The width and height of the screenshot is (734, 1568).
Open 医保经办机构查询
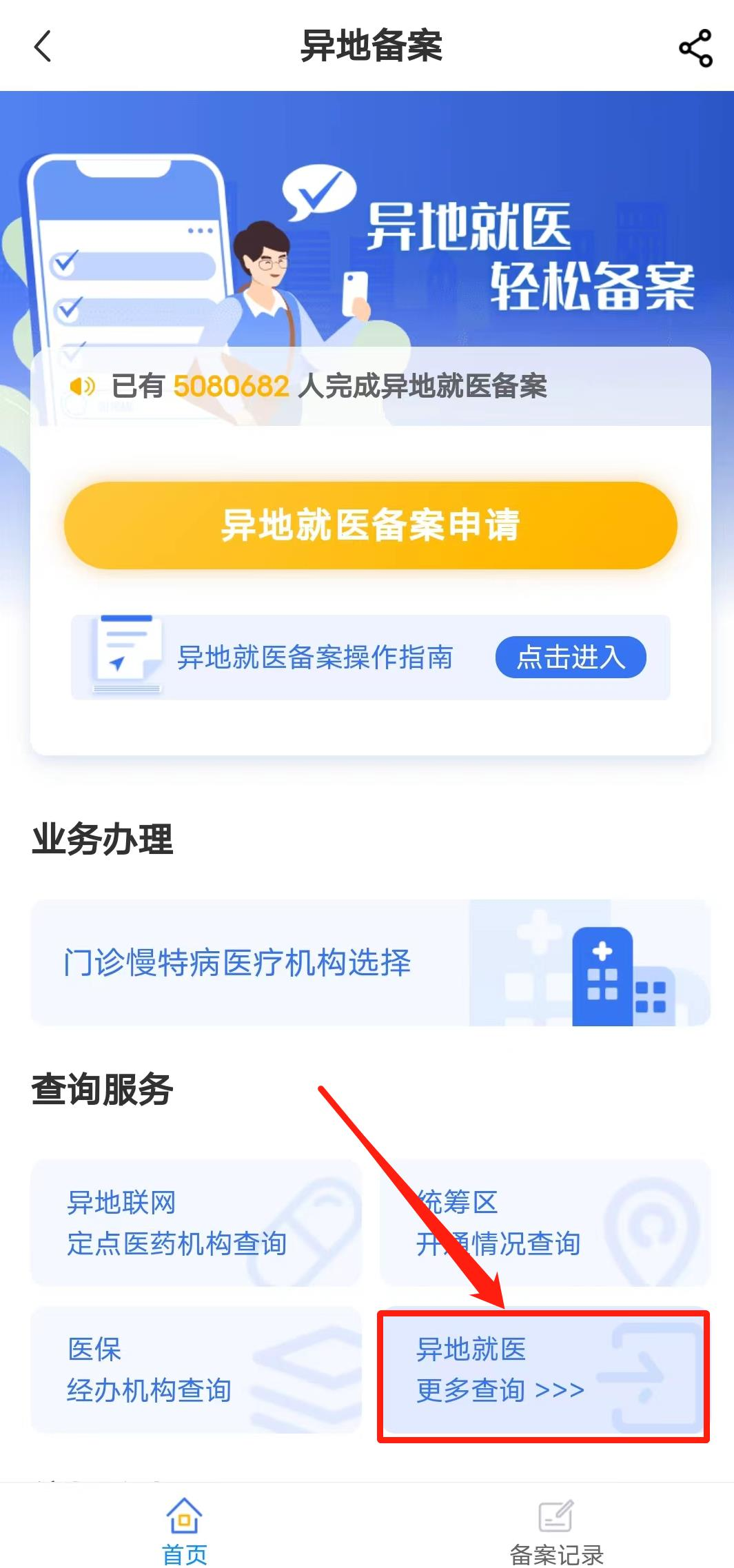click(x=196, y=1370)
